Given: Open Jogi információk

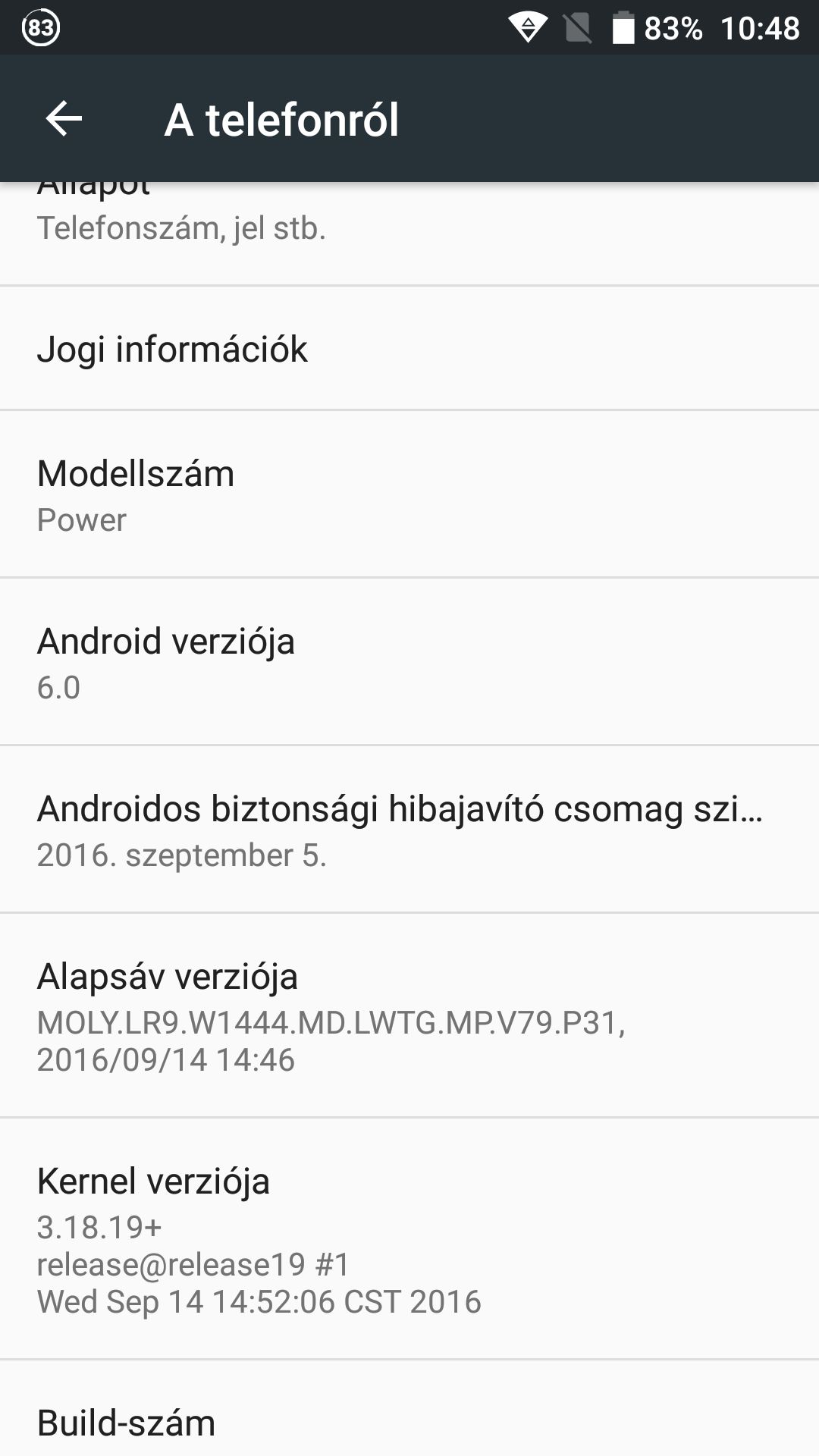Looking at the screenshot, I should pyautogui.click(x=409, y=348).
